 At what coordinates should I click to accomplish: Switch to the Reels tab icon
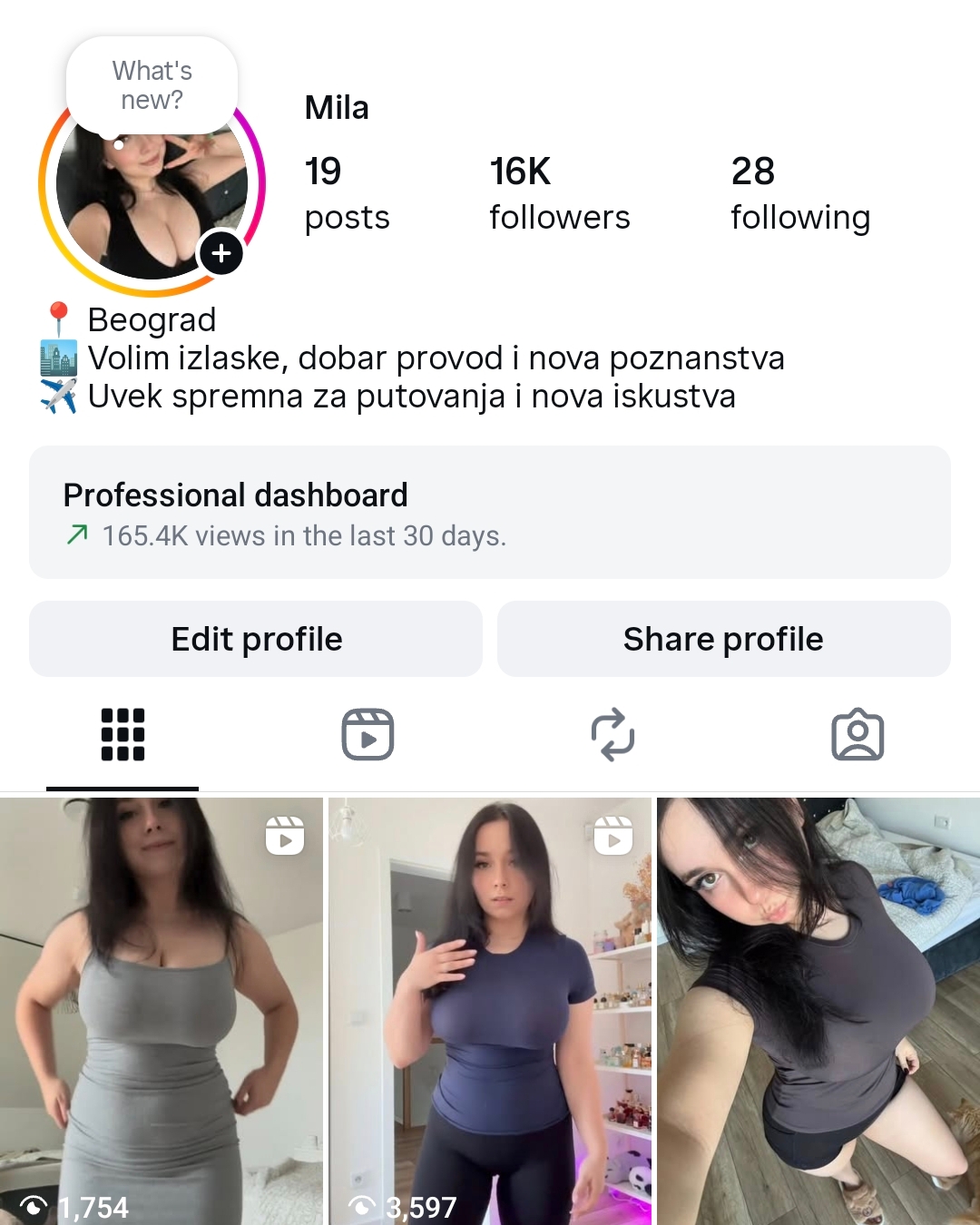point(367,735)
